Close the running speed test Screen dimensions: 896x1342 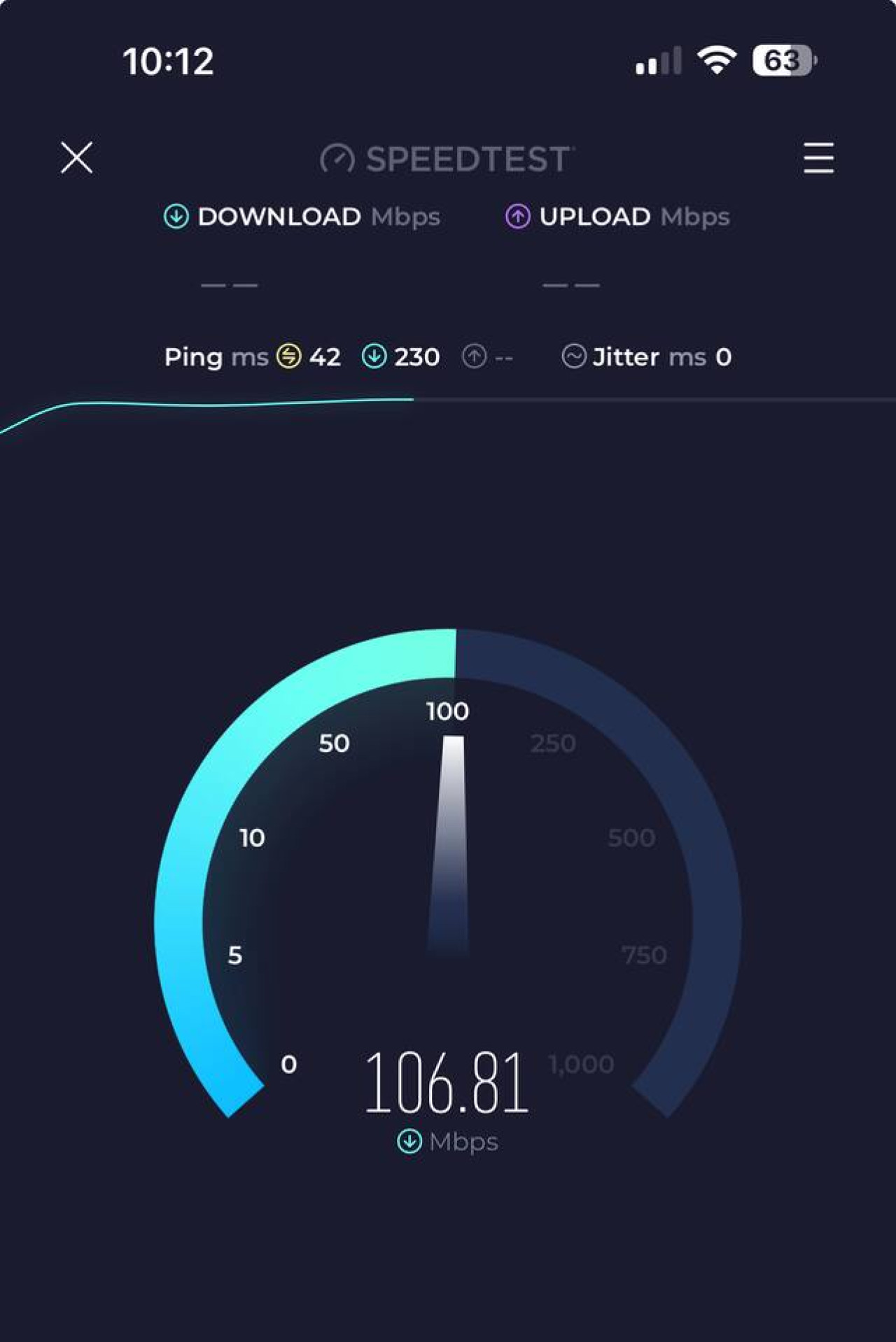[77, 157]
